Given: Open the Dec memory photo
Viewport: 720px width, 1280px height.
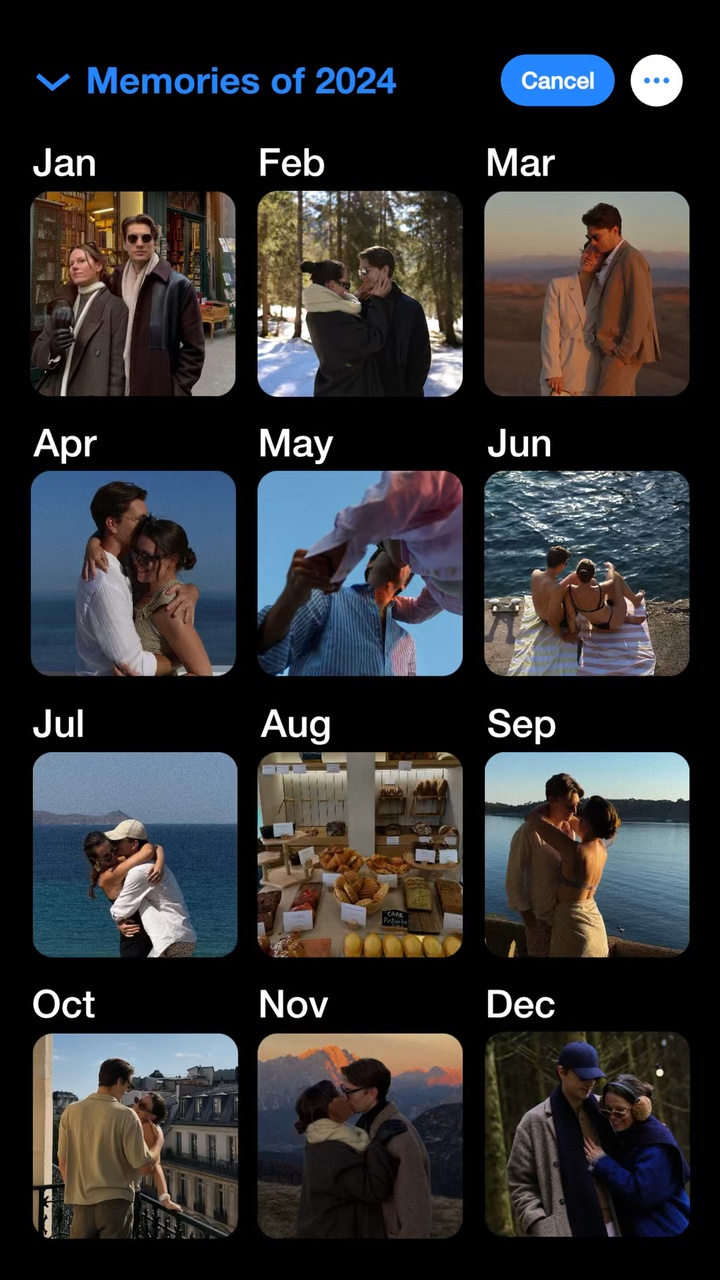Looking at the screenshot, I should point(587,1136).
